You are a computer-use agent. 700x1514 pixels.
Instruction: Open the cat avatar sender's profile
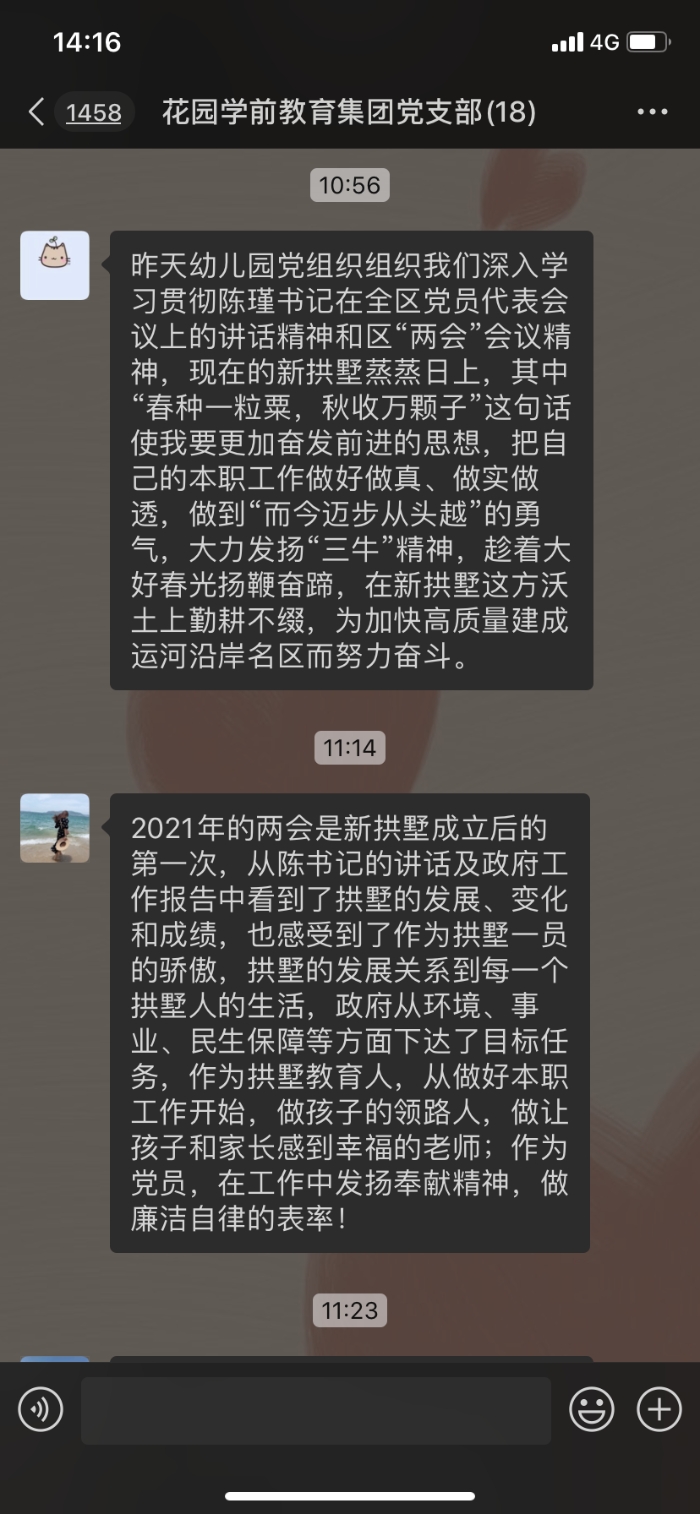(55, 265)
